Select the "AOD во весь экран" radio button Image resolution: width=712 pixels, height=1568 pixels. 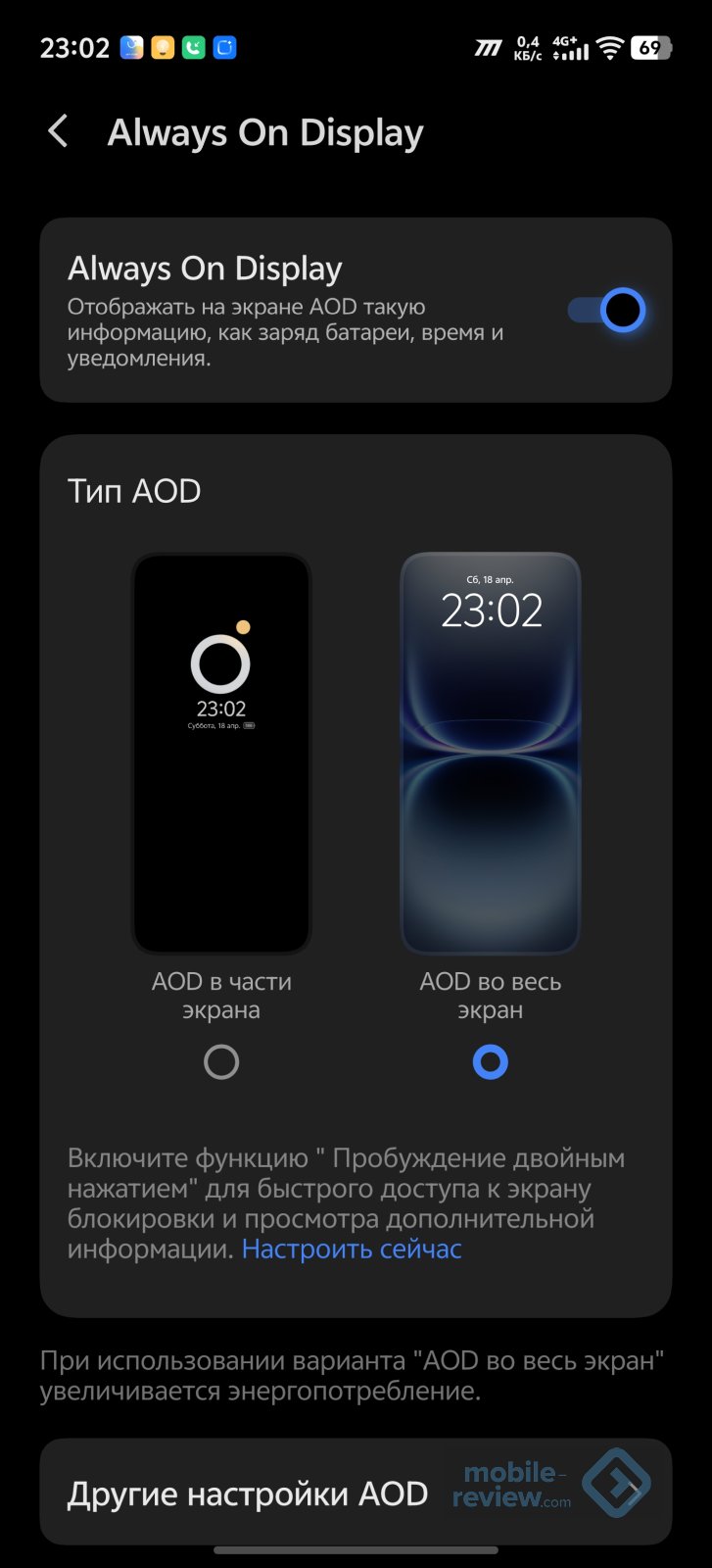[x=490, y=1061]
